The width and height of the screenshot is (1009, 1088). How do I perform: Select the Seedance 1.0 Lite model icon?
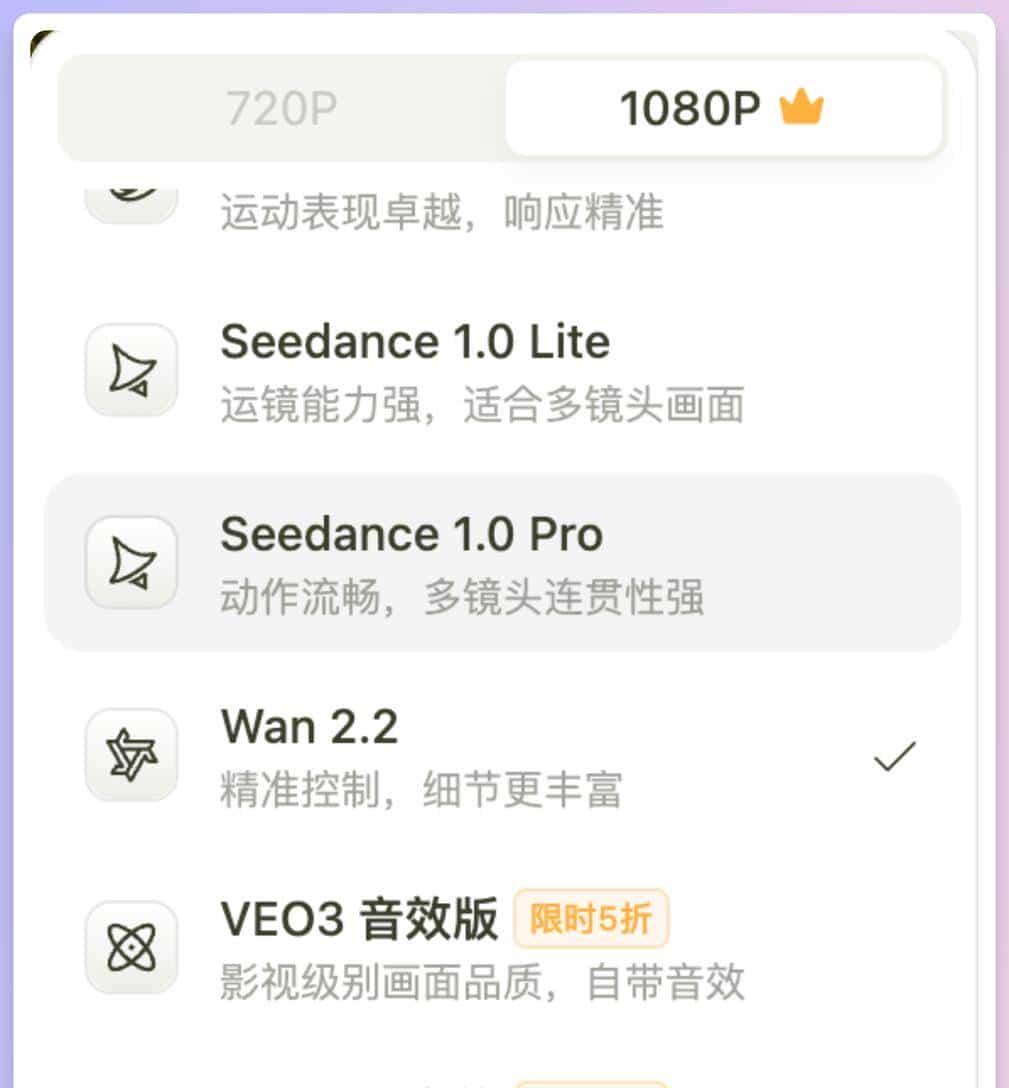coord(132,368)
